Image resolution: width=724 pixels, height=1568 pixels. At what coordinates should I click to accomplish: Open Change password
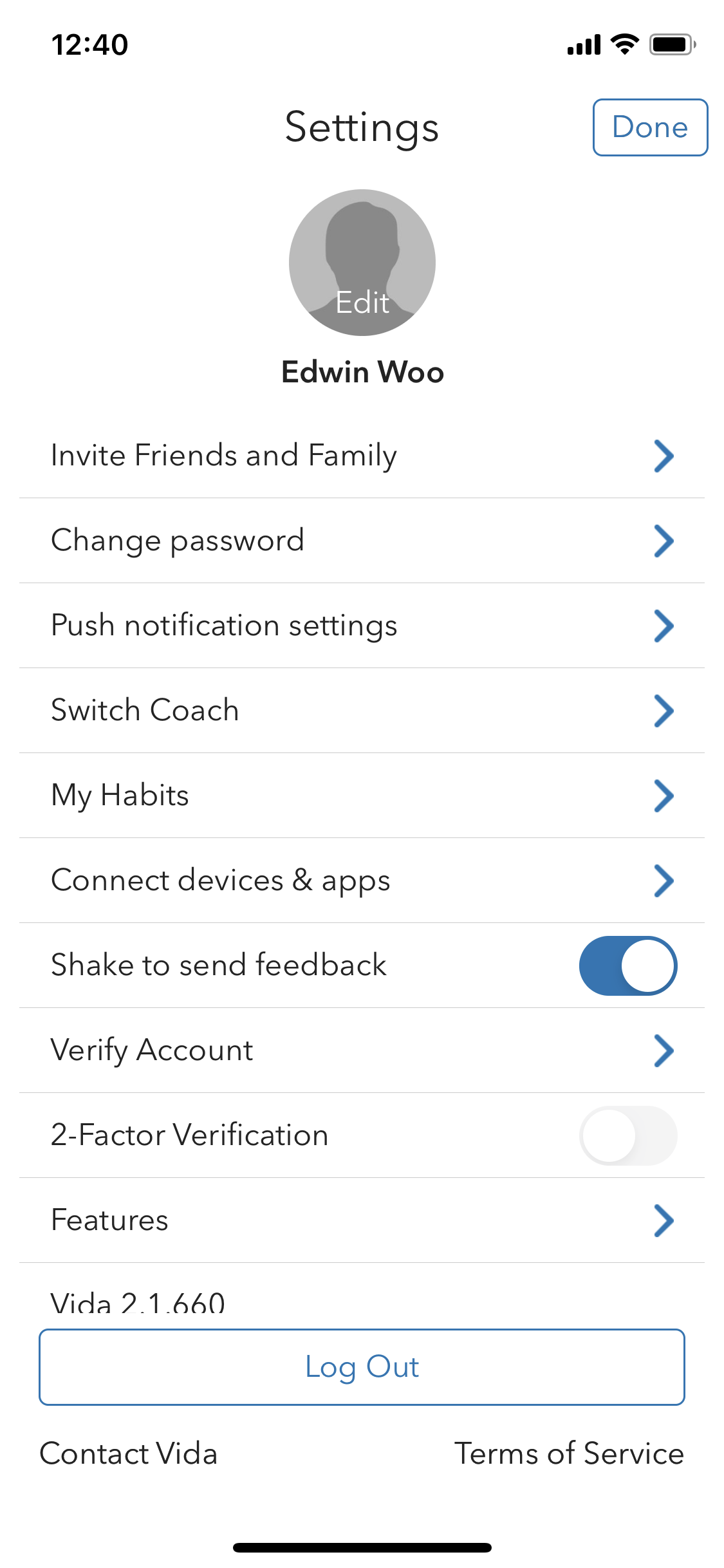tap(362, 541)
